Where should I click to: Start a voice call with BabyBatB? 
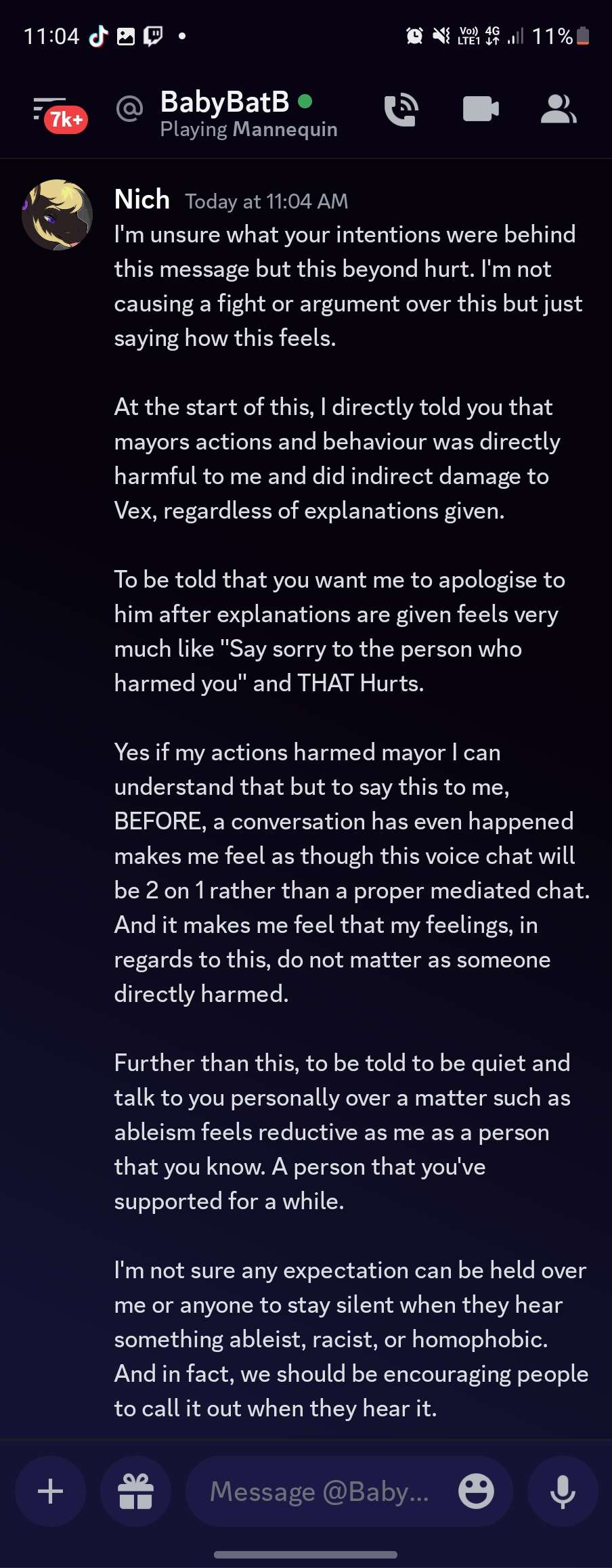click(x=401, y=110)
